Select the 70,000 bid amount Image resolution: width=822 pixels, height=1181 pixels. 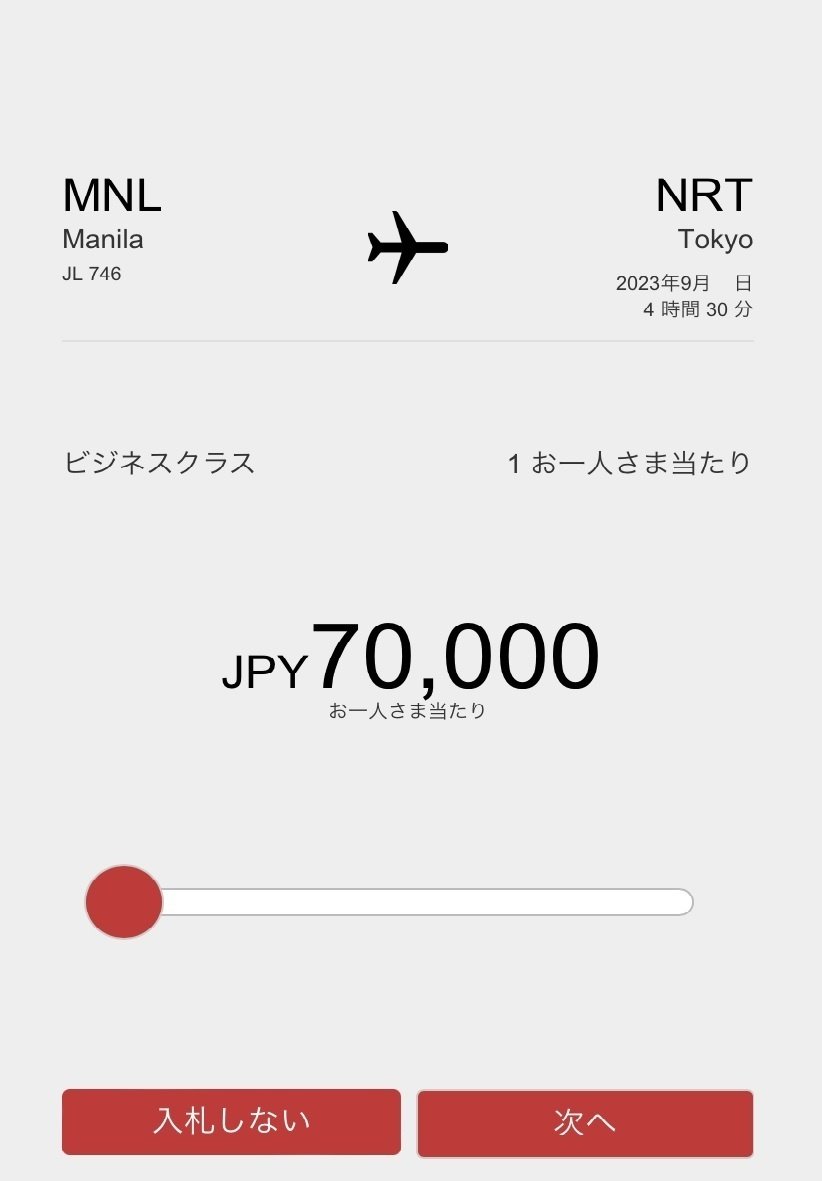[455, 657]
